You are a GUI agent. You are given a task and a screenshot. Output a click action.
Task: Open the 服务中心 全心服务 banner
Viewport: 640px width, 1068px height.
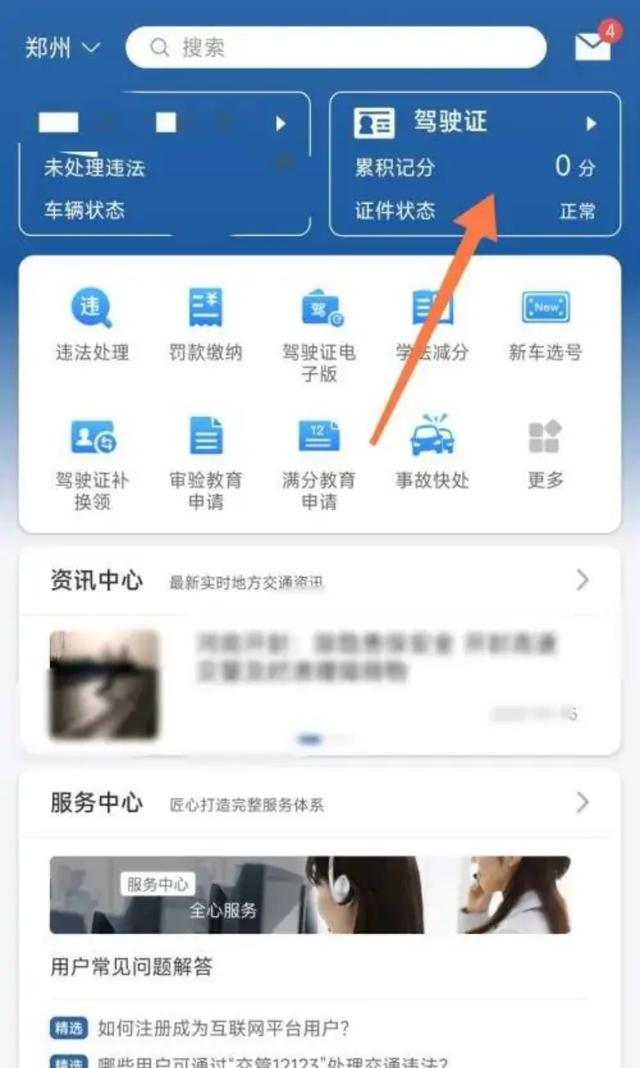[x=310, y=894]
